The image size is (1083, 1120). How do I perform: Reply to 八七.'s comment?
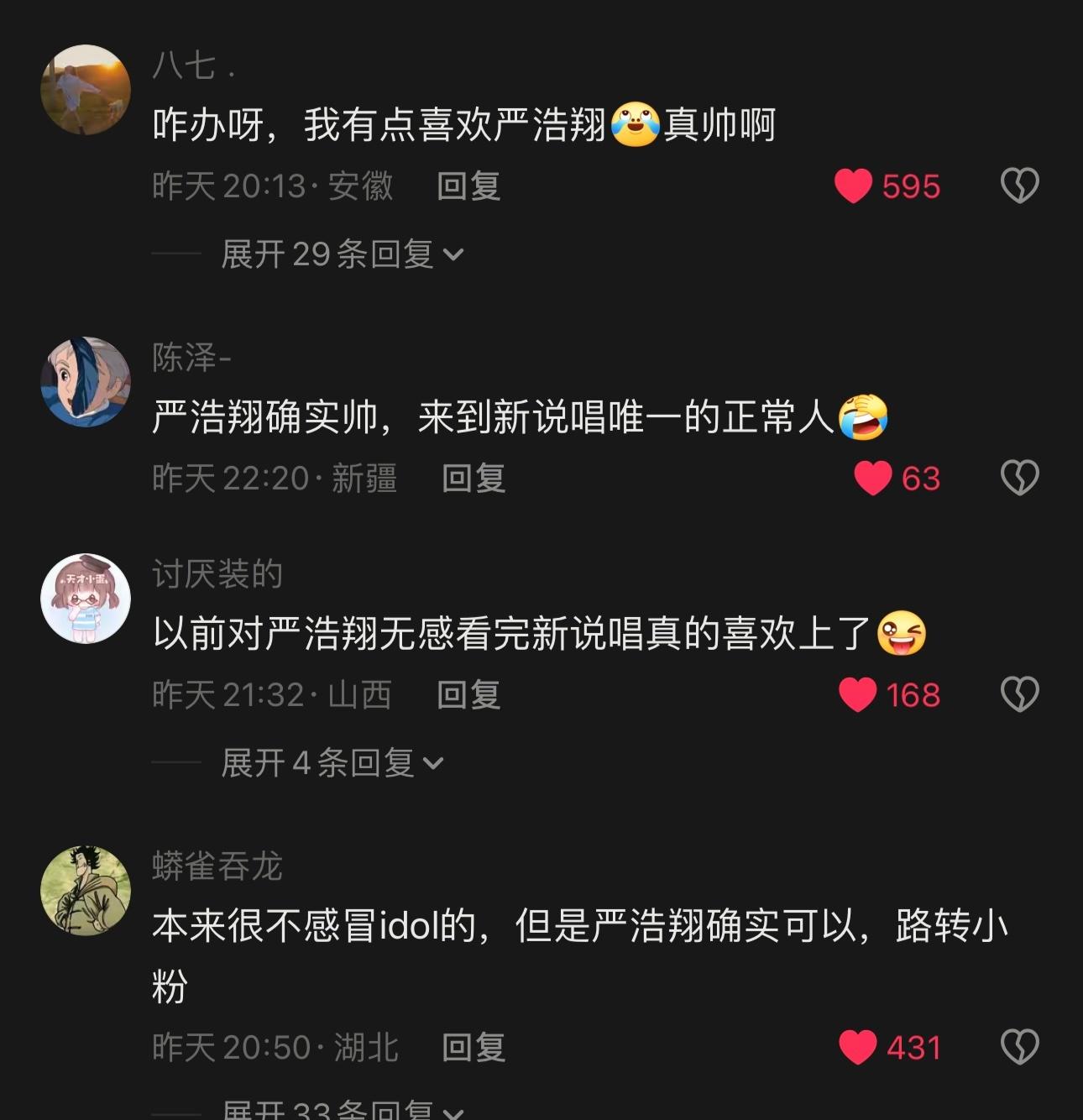click(x=468, y=186)
